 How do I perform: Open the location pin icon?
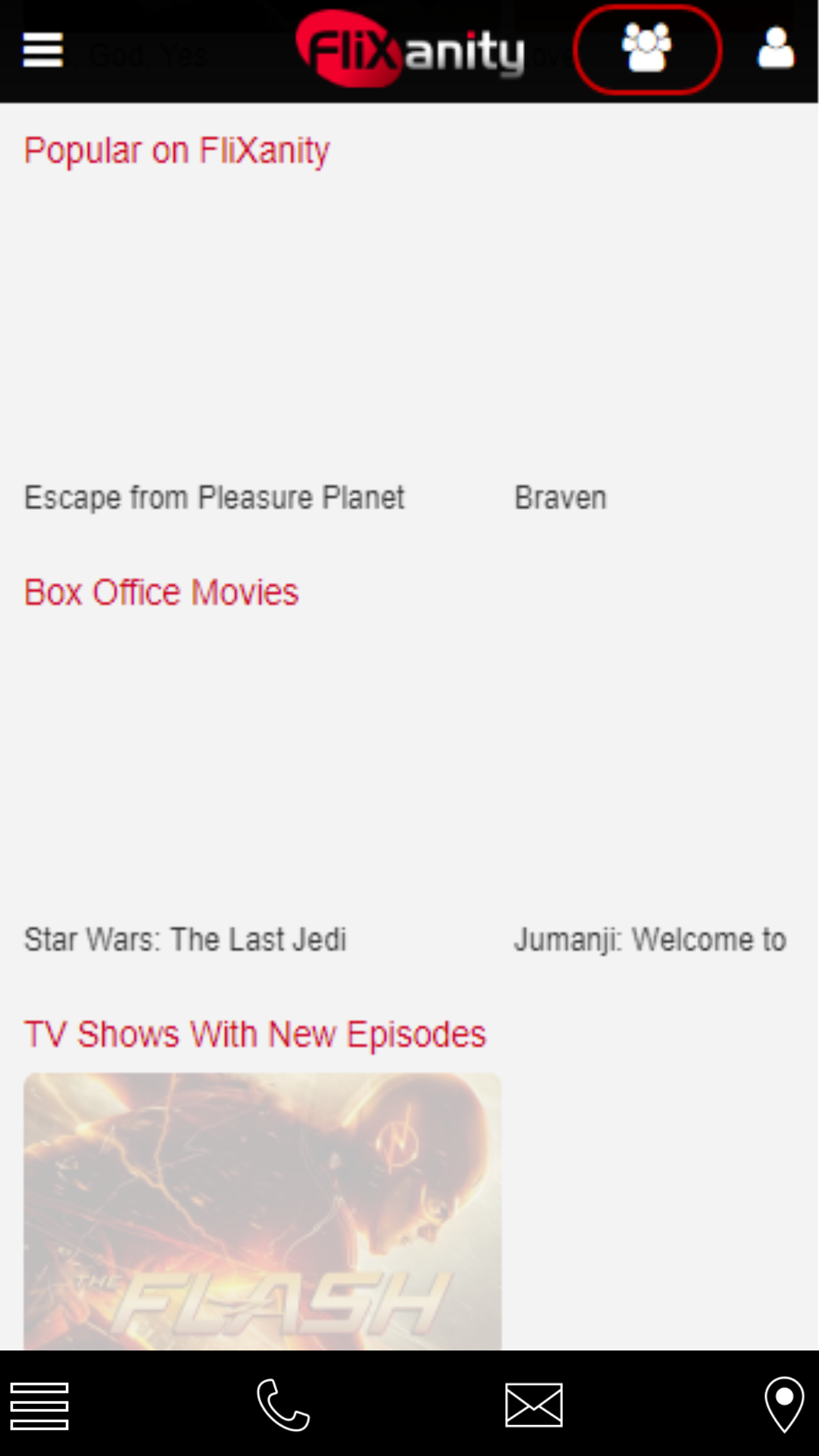[784, 1405]
